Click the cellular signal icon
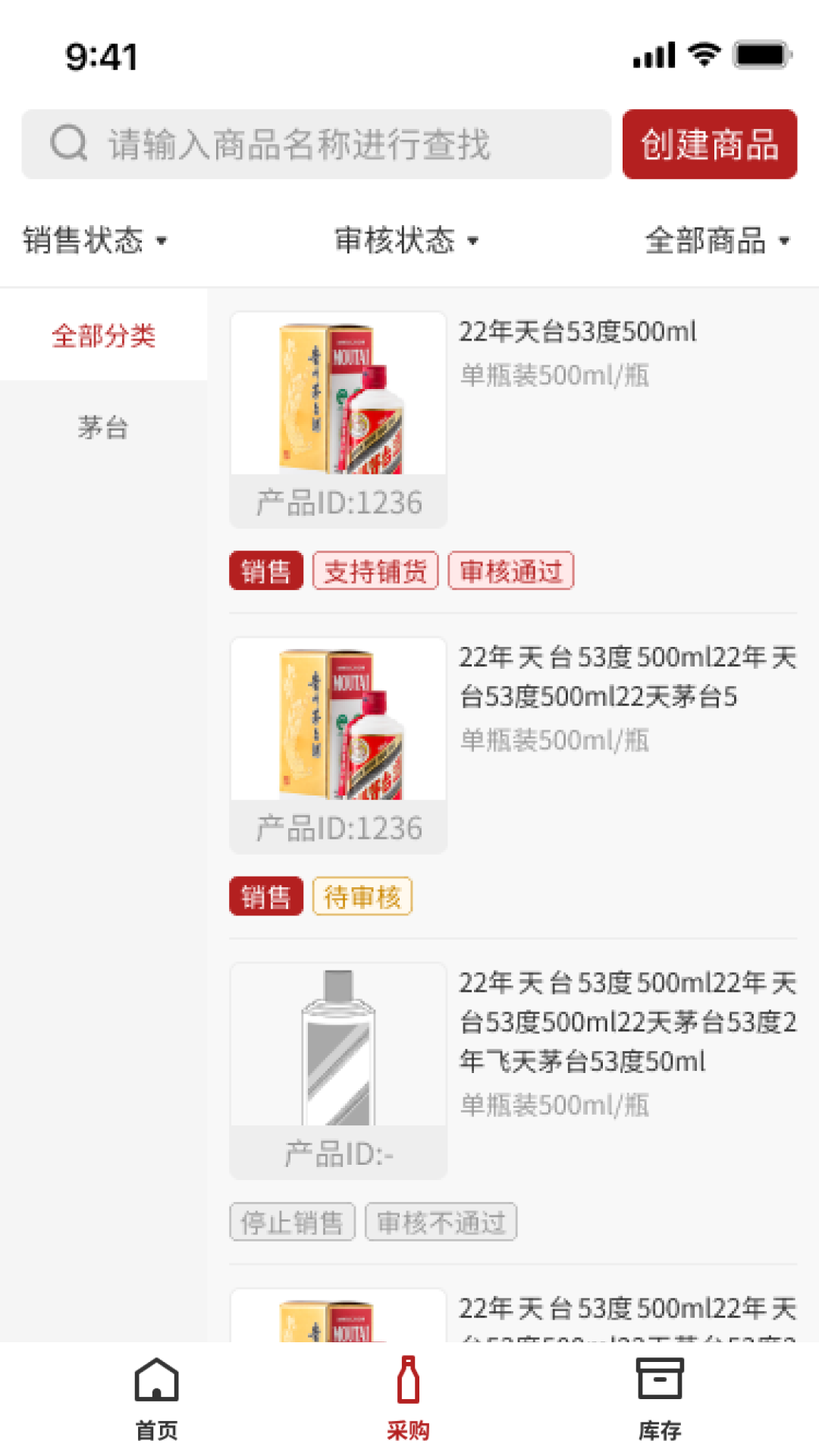Screen dimensions: 819x1456 tap(652, 55)
